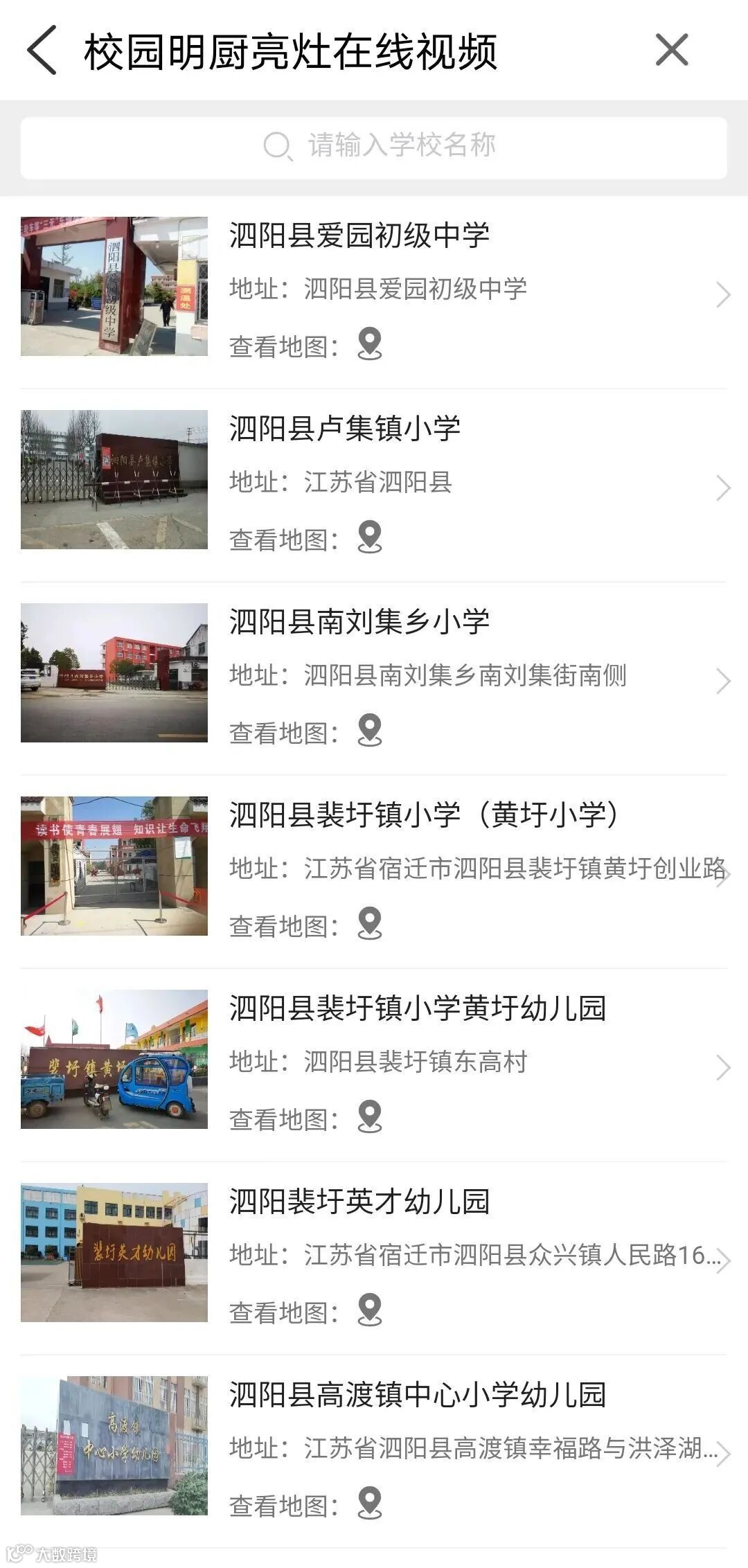Image resolution: width=748 pixels, height=1568 pixels.
Task: View map location for 泗阳县爱园初级中学
Action: click(x=370, y=344)
